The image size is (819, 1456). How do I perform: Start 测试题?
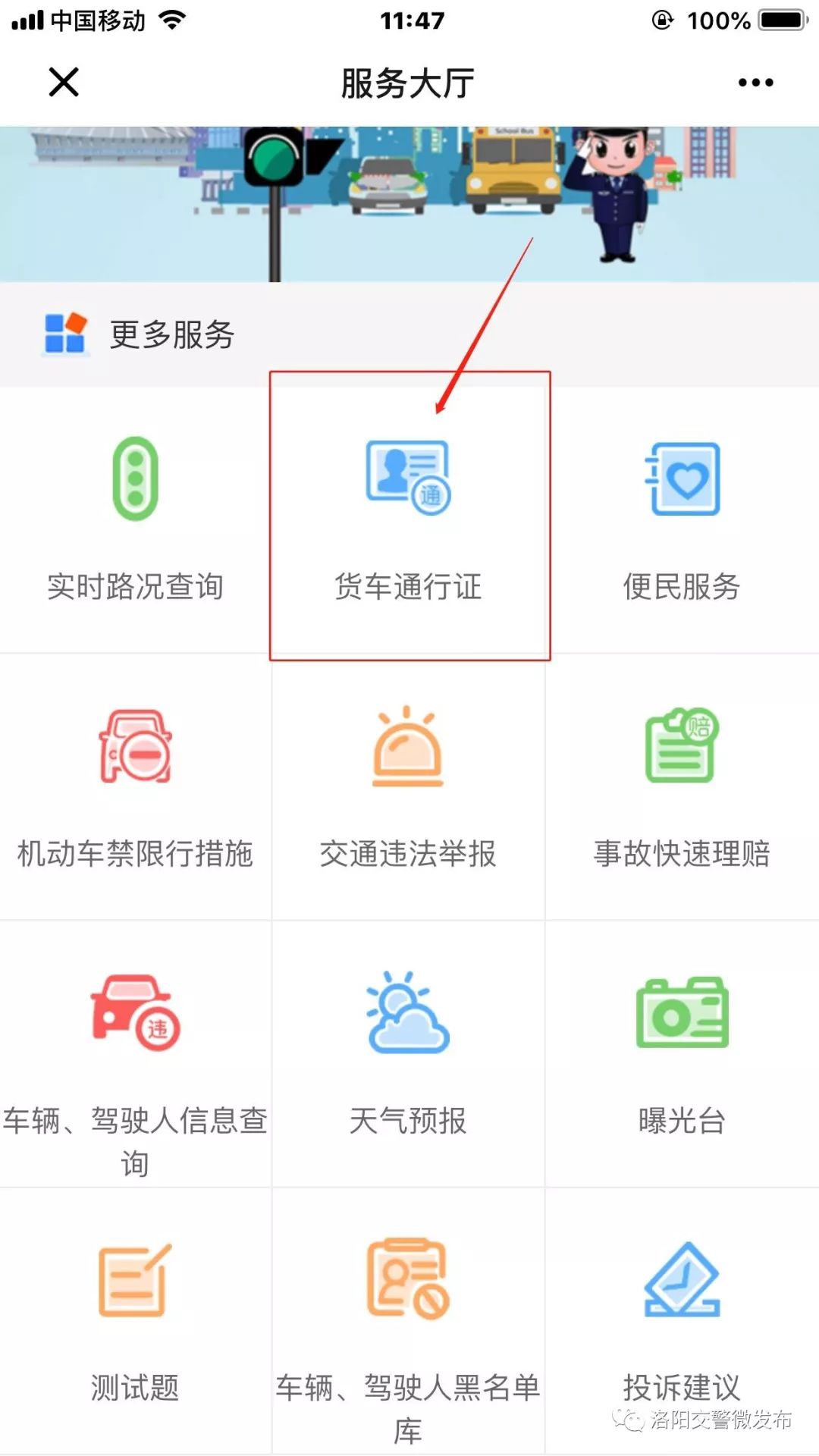135,1321
